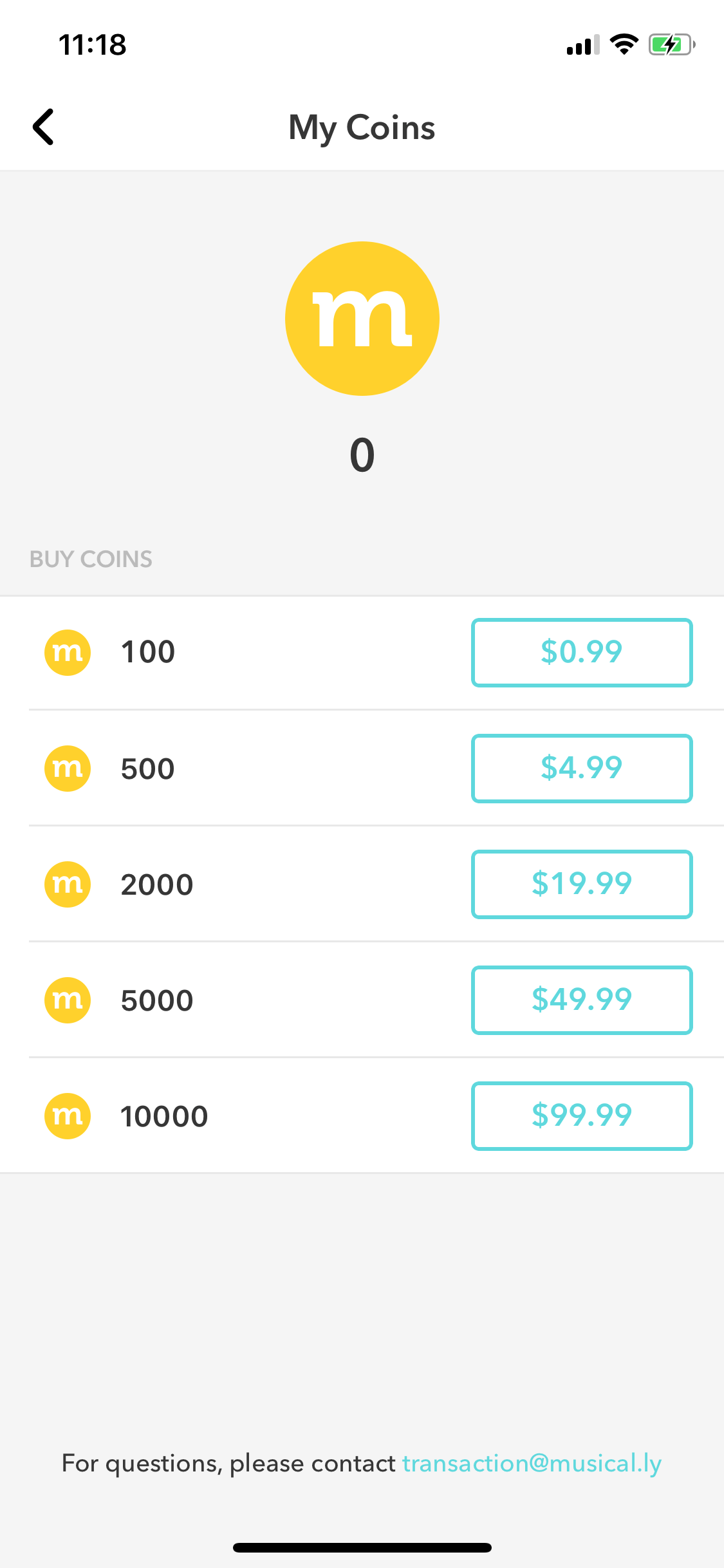Select the $19.99 coin pack
Viewport: 724px width, 1568px height.
(x=582, y=884)
